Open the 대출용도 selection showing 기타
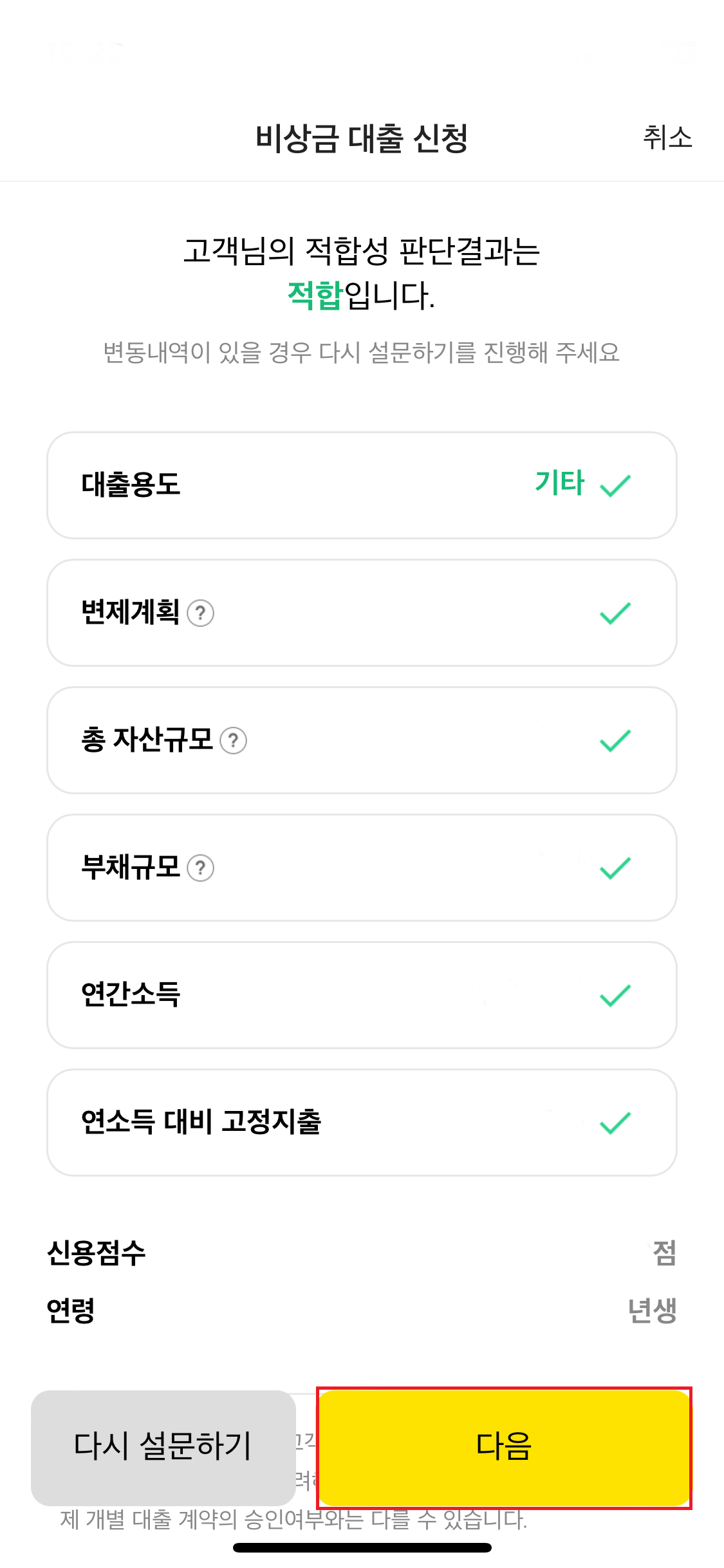 pos(559,484)
